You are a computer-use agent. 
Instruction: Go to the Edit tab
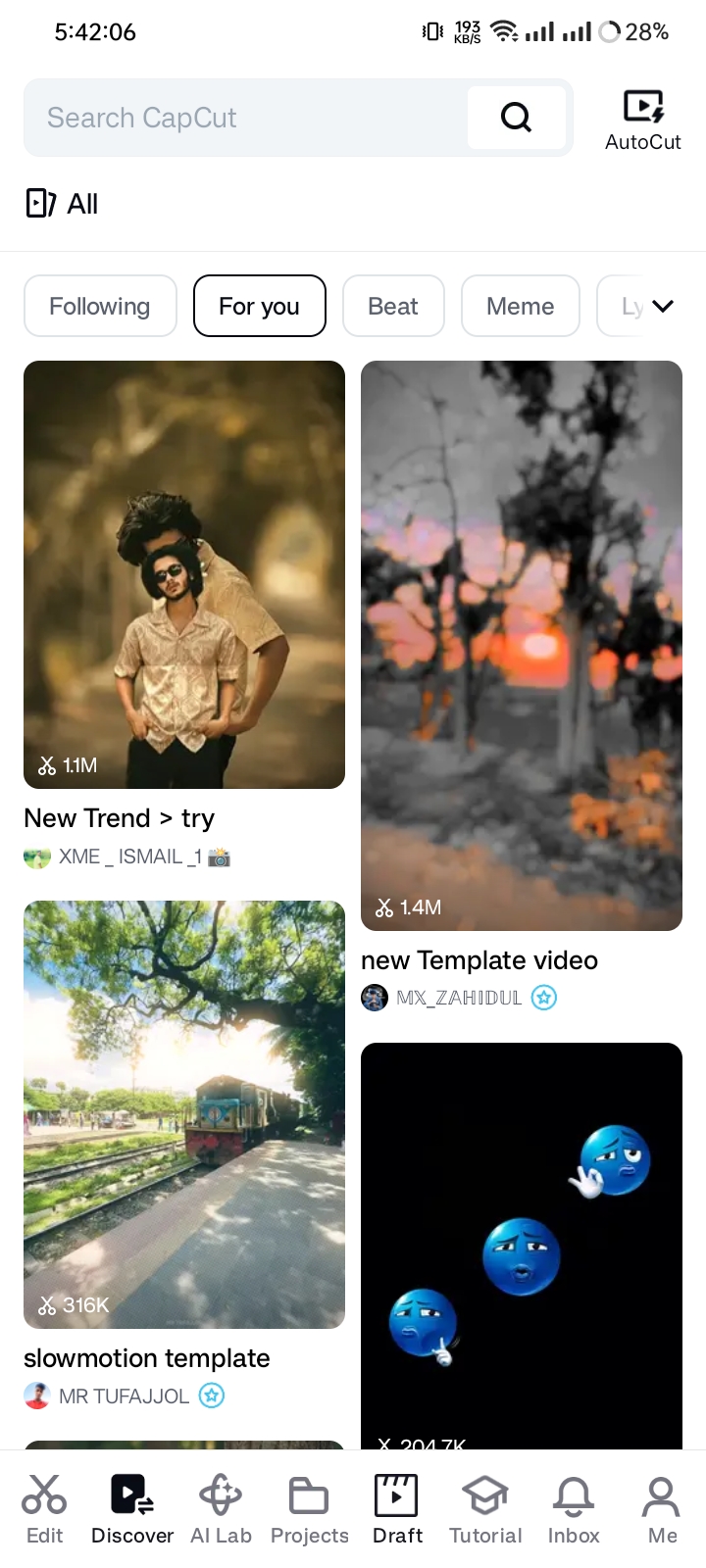click(x=44, y=1509)
